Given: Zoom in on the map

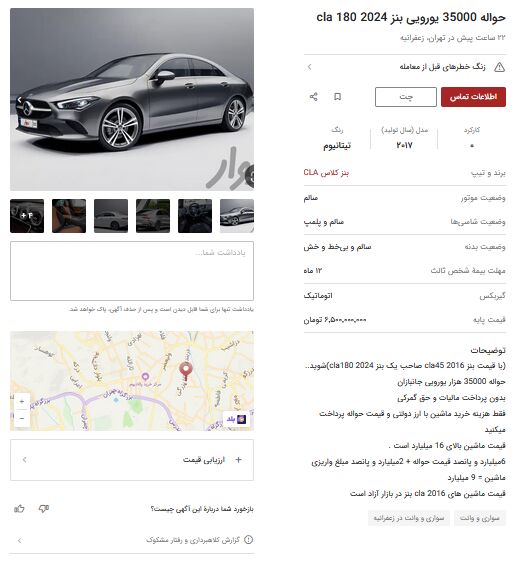Looking at the screenshot, I should (x=22, y=402).
